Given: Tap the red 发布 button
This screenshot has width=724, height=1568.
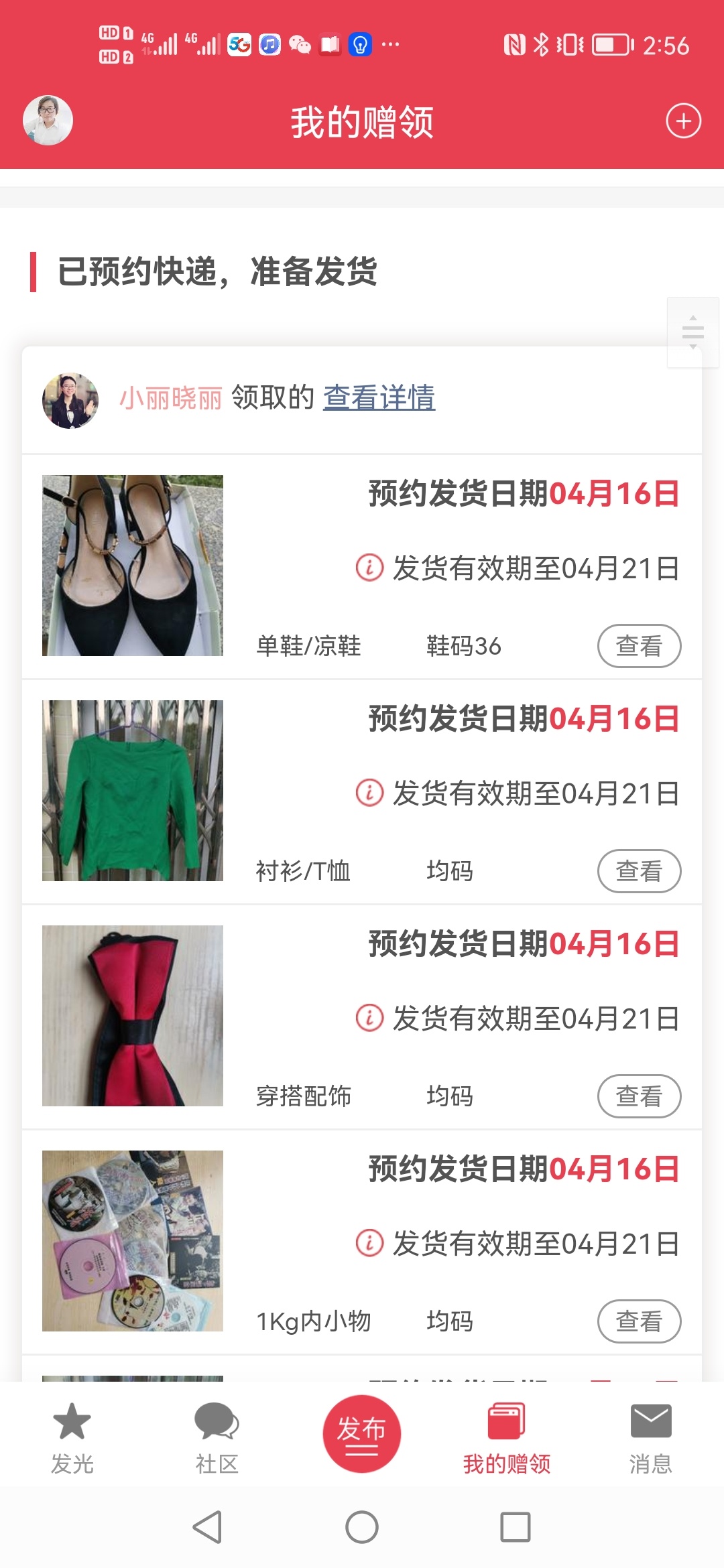Looking at the screenshot, I should (x=361, y=1434).
